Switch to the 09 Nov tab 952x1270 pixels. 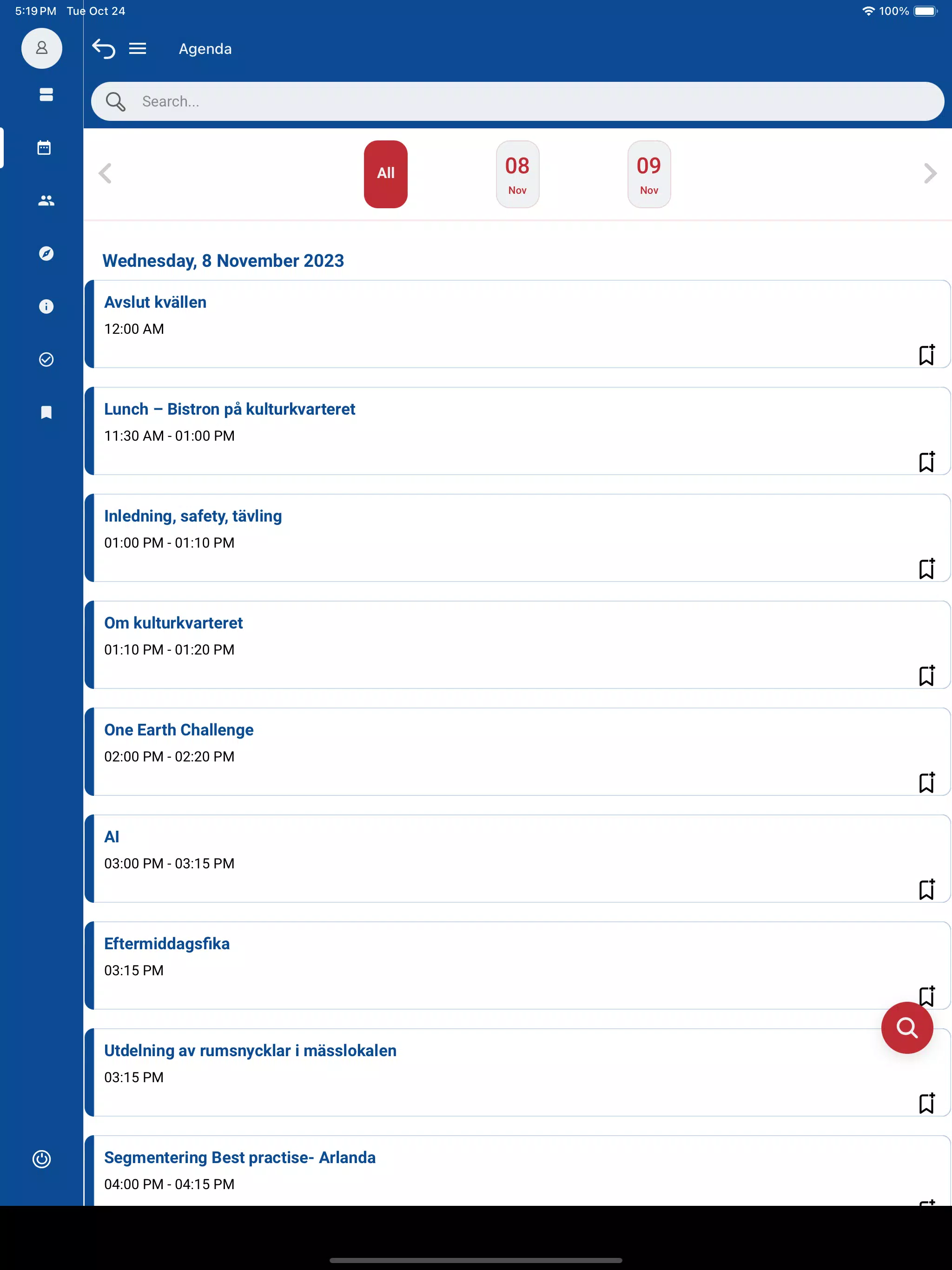coord(649,174)
